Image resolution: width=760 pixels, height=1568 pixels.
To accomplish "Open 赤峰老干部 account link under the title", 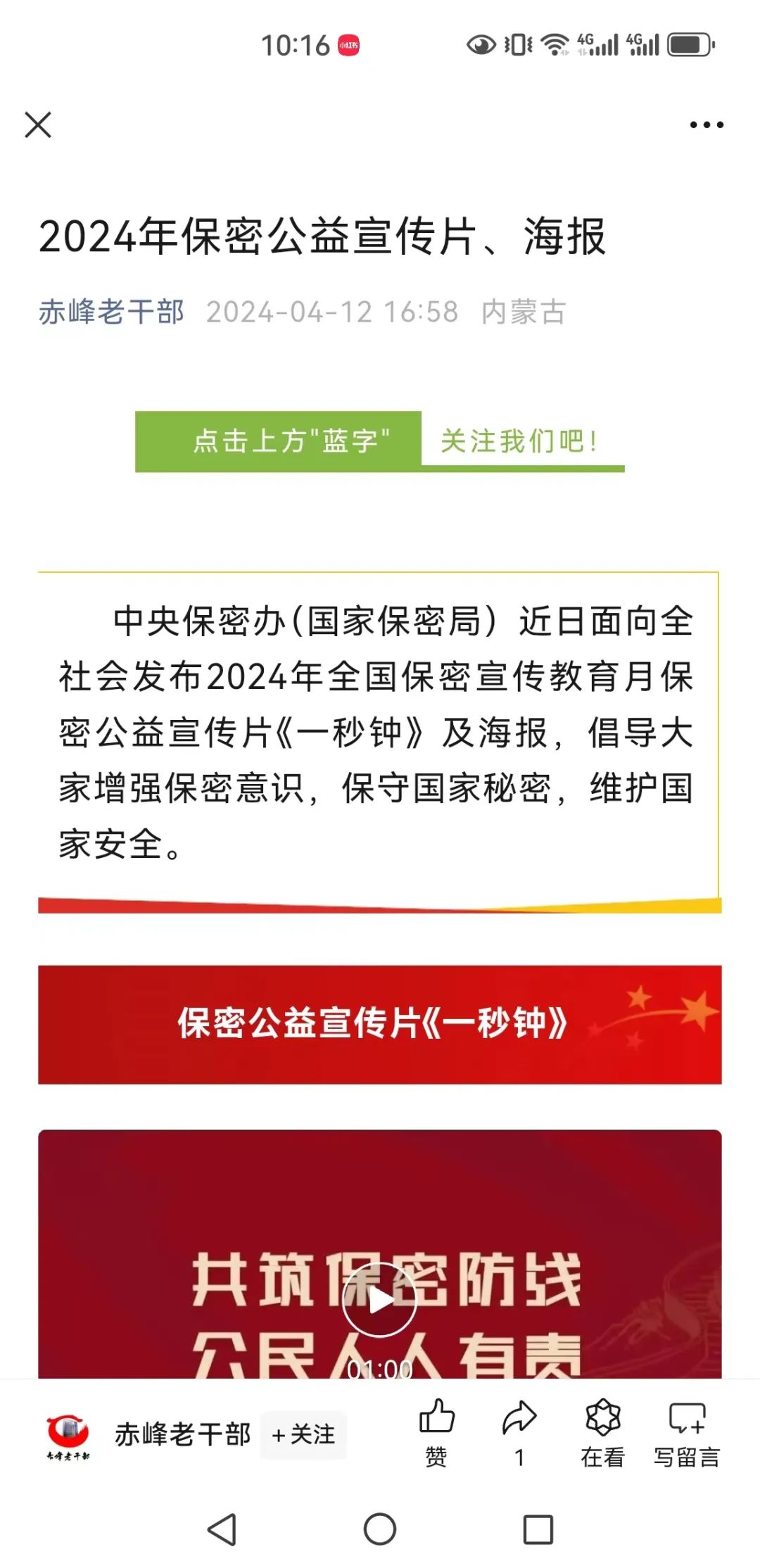I will click(111, 312).
